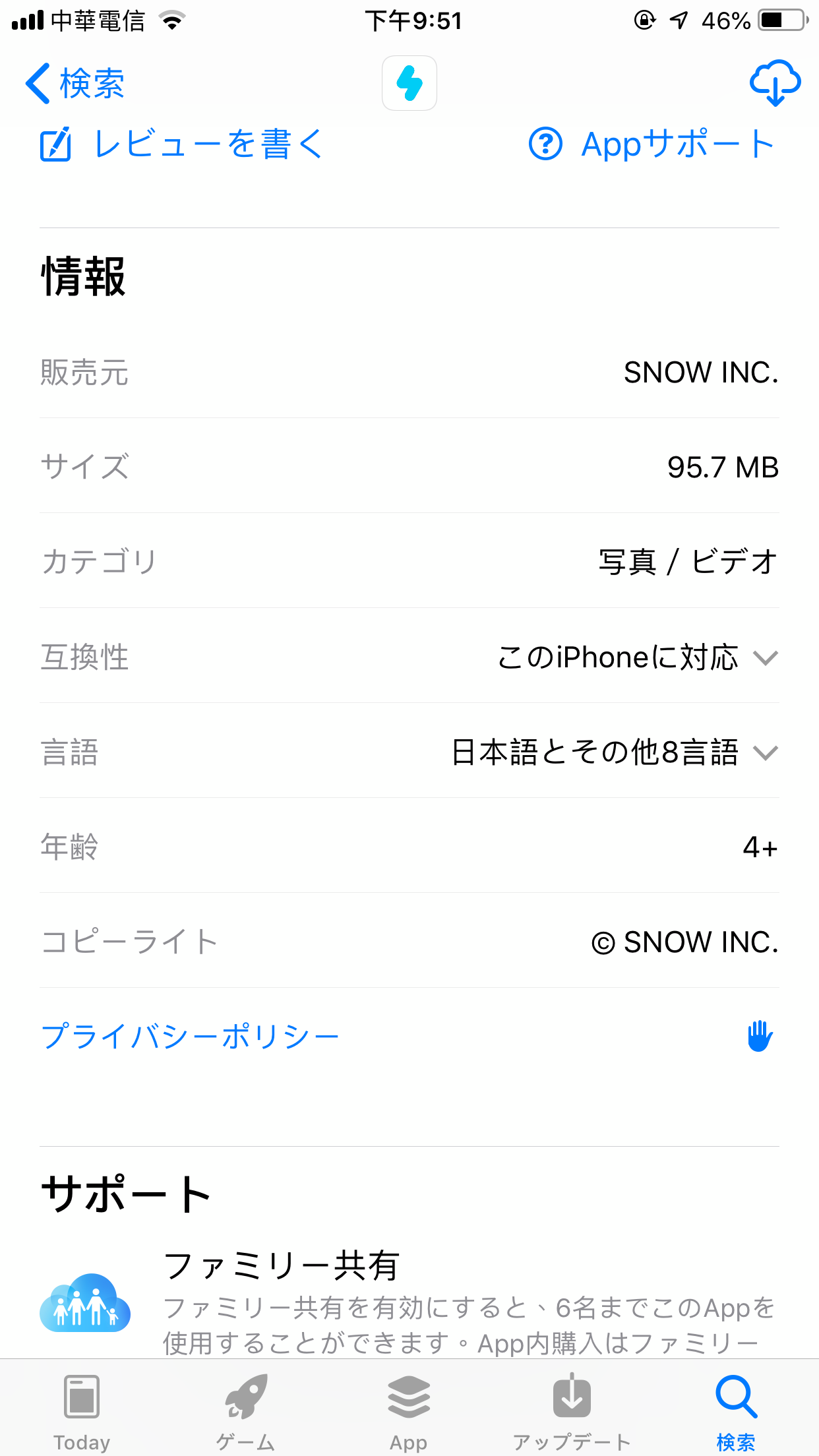Tap レビューを書く to write a review
This screenshot has width=819, height=1456.
pyautogui.click(x=181, y=144)
